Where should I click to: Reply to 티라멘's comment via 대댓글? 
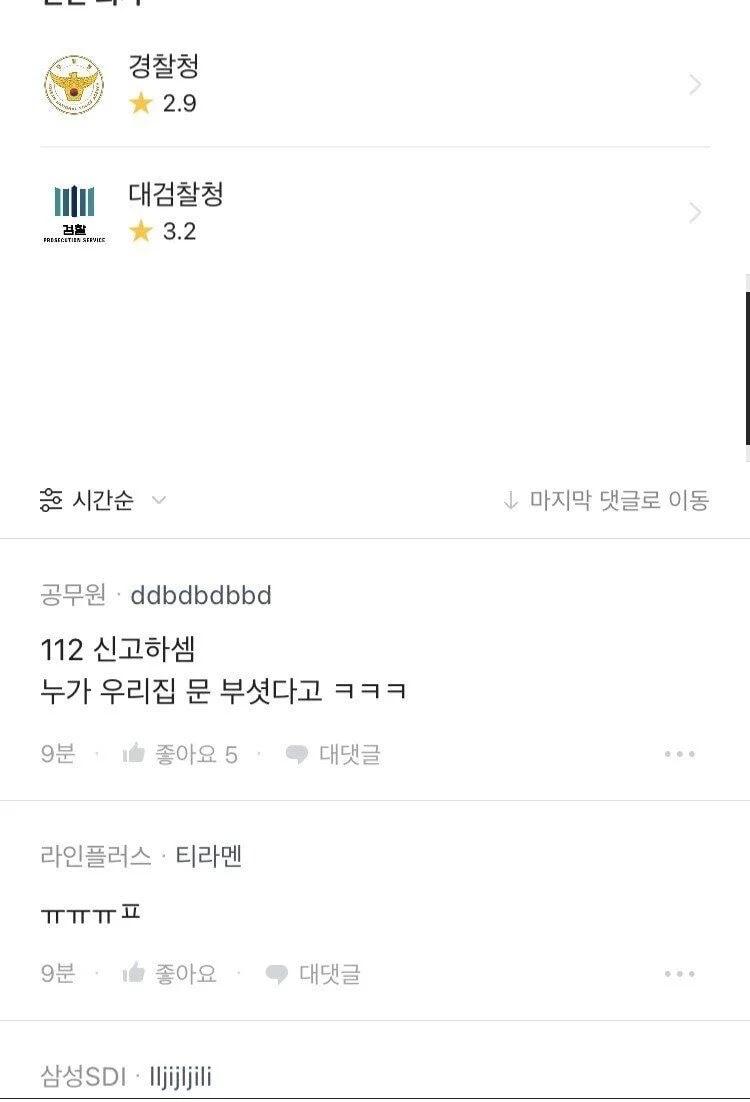[313, 974]
